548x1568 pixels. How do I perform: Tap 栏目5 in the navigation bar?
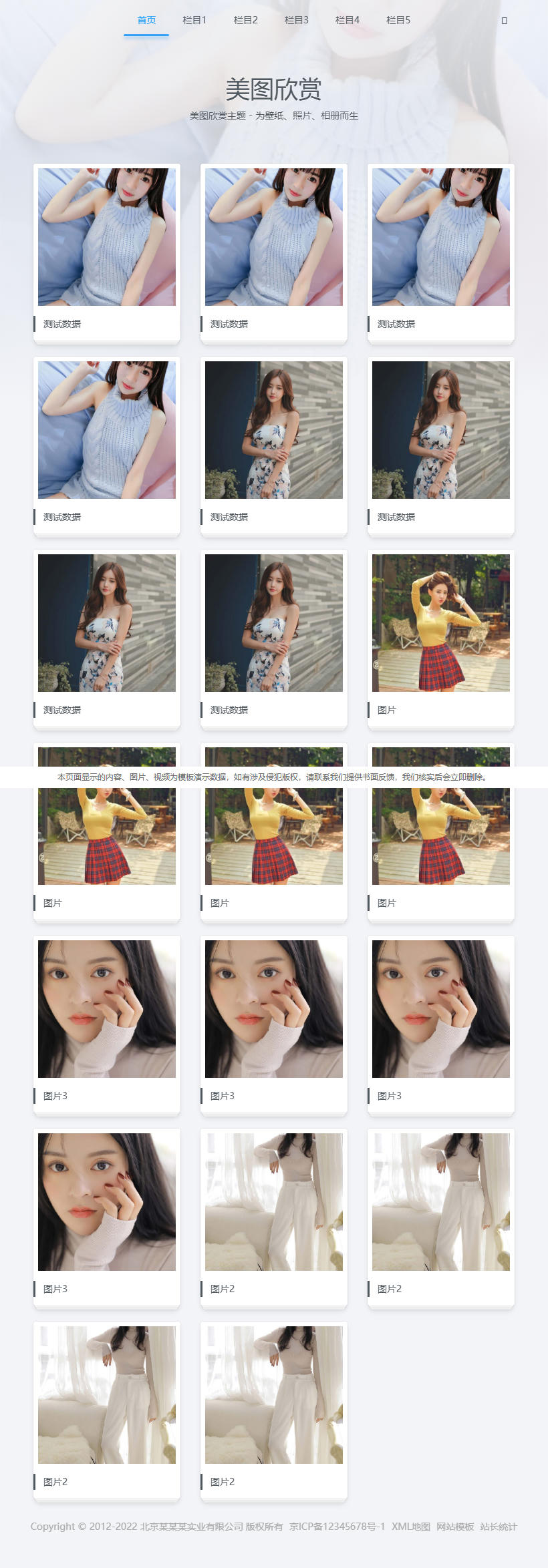(398, 20)
